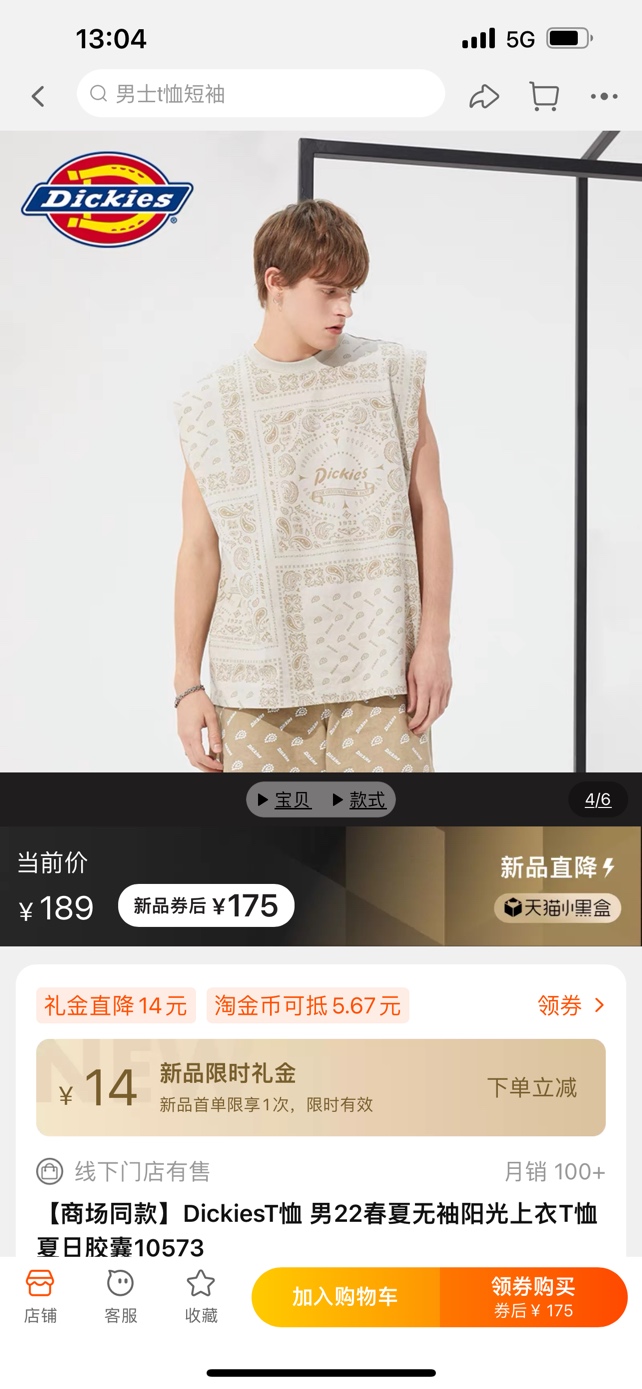This screenshot has width=642, height=1389.
Task: Add the item to 收藏 favorites
Action: pos(201,1296)
